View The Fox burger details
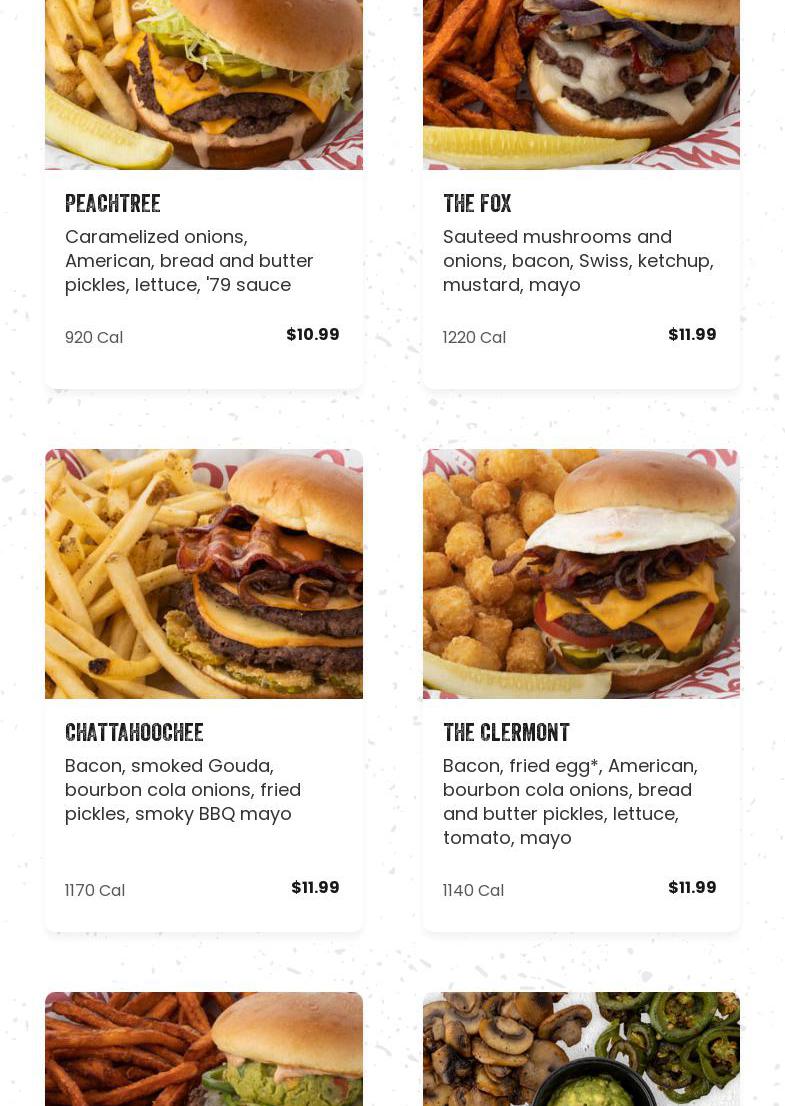The height and width of the screenshot is (1106, 785). (477, 204)
